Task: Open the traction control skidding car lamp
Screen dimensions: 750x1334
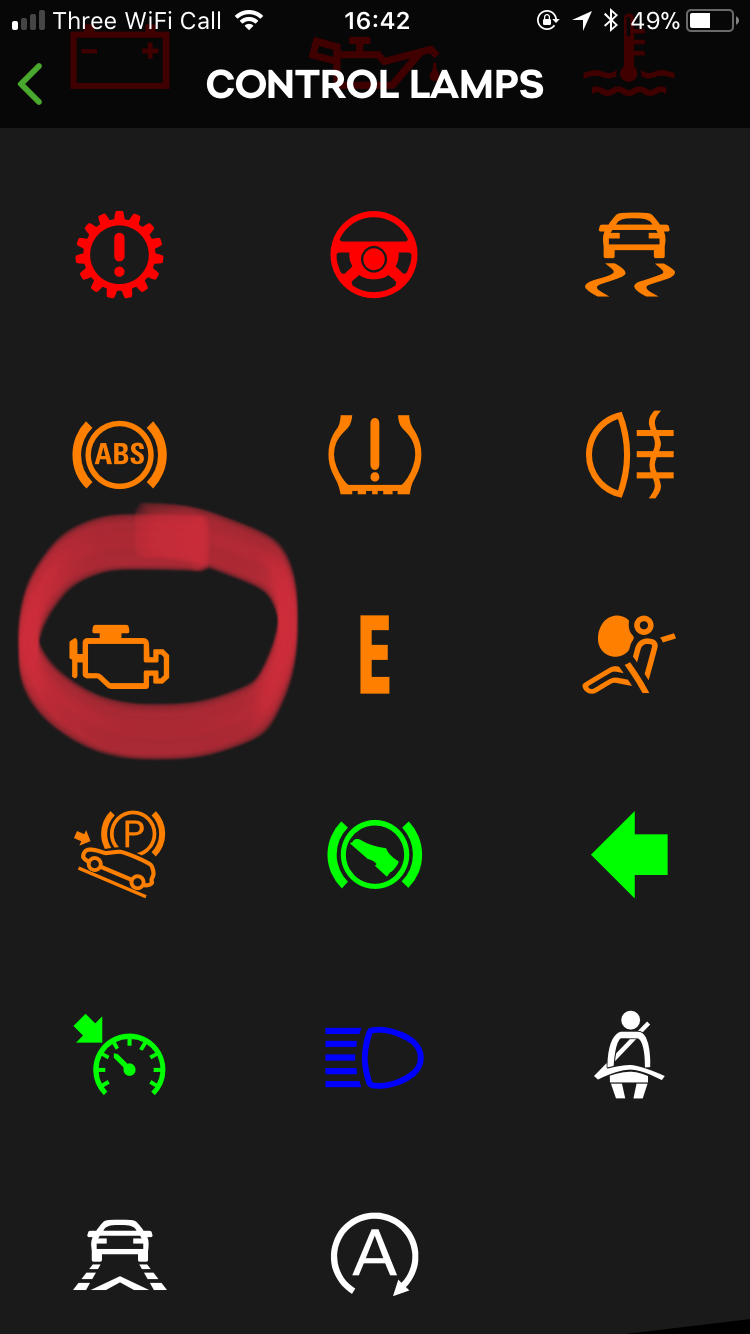Action: [630, 254]
